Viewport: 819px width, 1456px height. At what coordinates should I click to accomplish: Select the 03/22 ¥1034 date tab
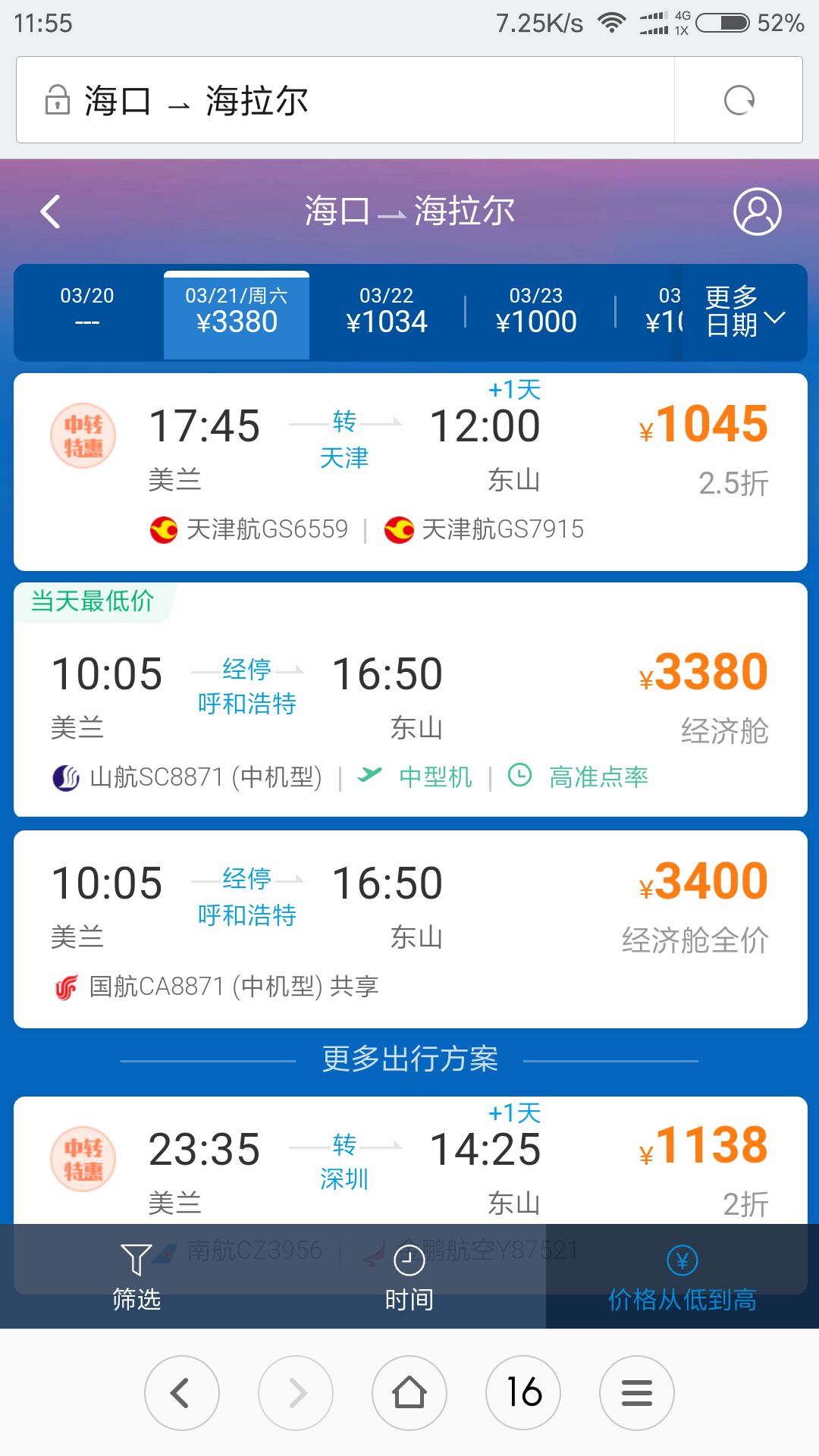[x=387, y=311]
